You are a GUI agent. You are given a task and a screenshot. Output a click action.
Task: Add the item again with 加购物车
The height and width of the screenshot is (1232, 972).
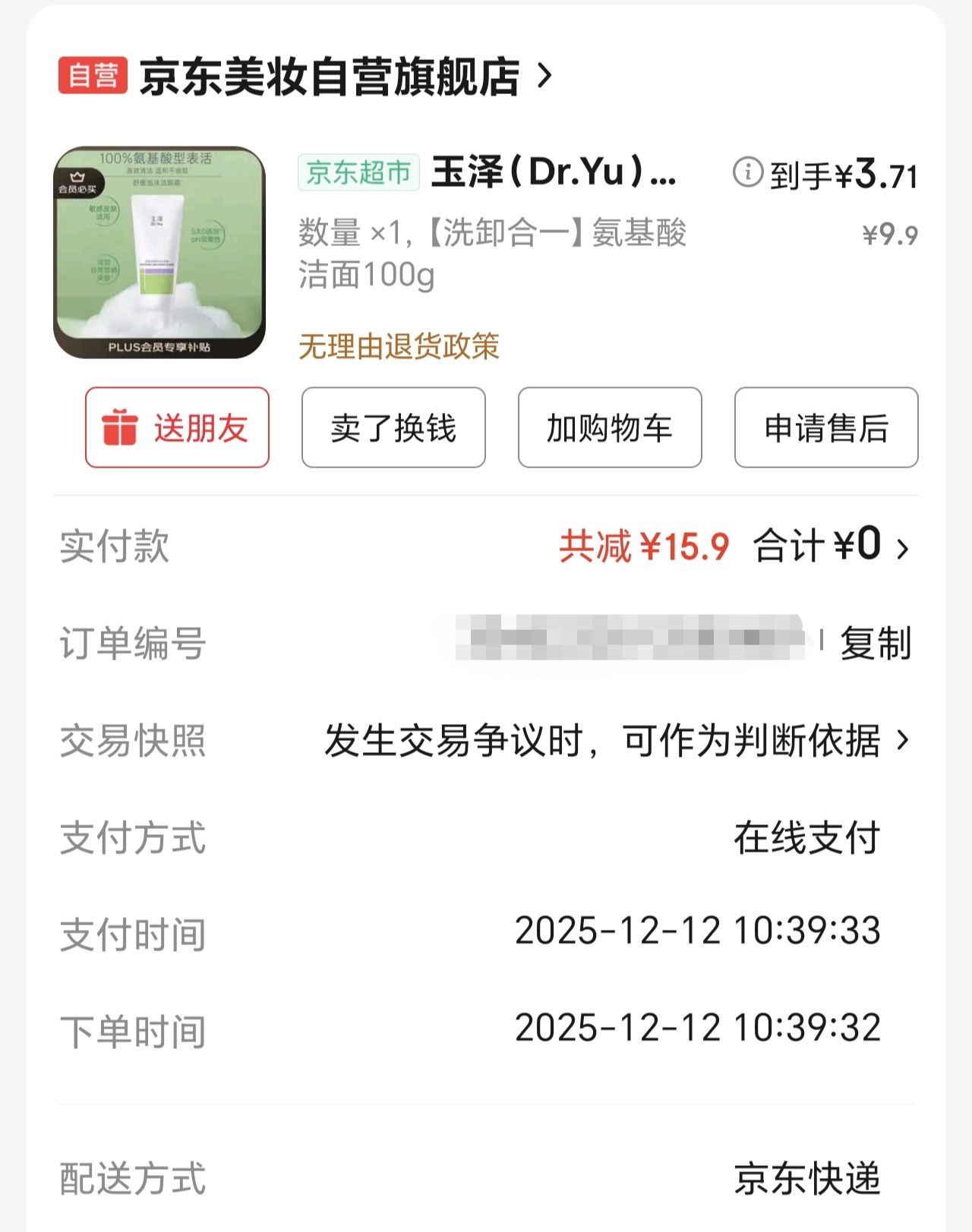pyautogui.click(x=610, y=427)
